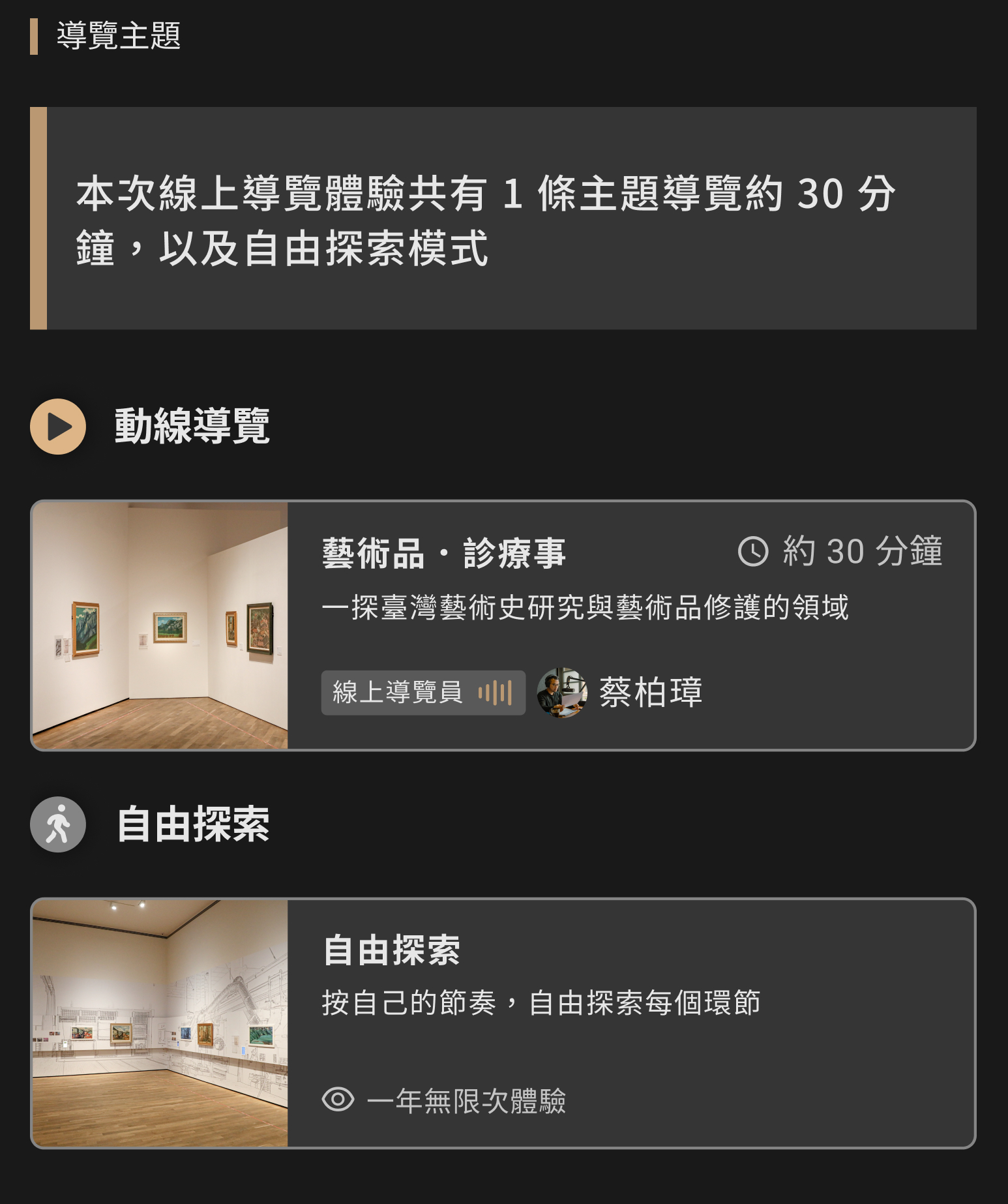Viewport: 1008px width, 1204px height.
Task: Open the 藝術品・診療事 guided tour card
Action: pos(502,625)
